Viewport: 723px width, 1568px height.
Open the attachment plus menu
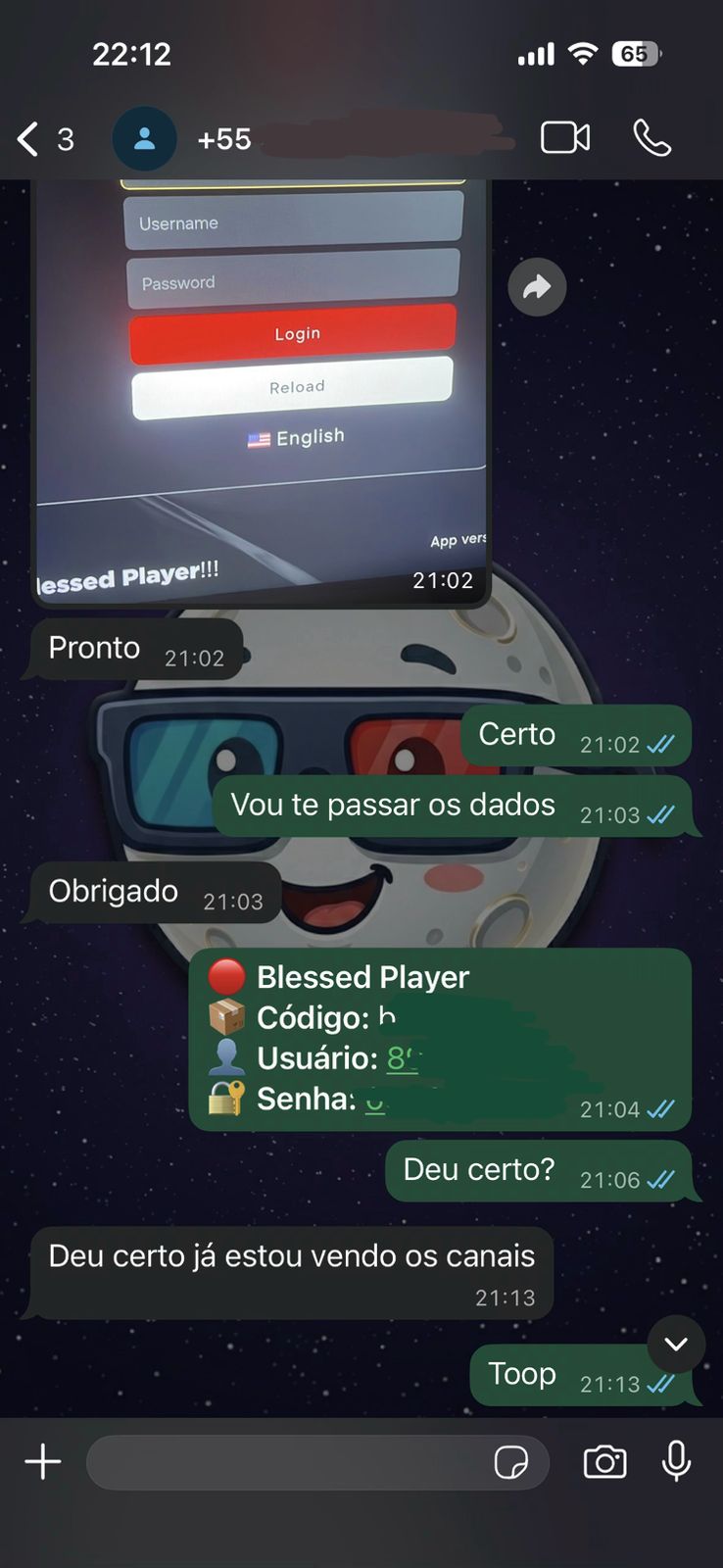[43, 1462]
